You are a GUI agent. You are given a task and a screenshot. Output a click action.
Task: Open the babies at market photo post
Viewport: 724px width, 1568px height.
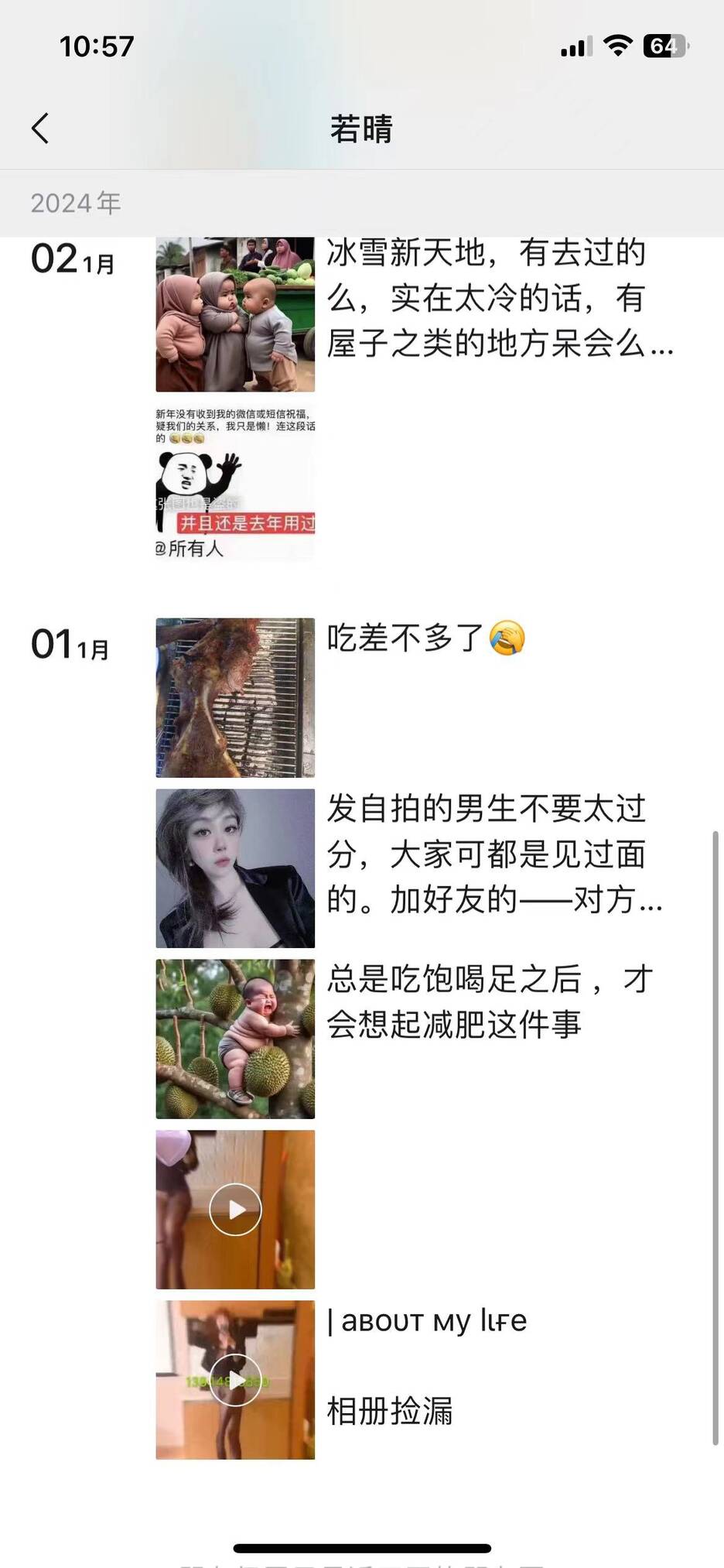click(235, 313)
